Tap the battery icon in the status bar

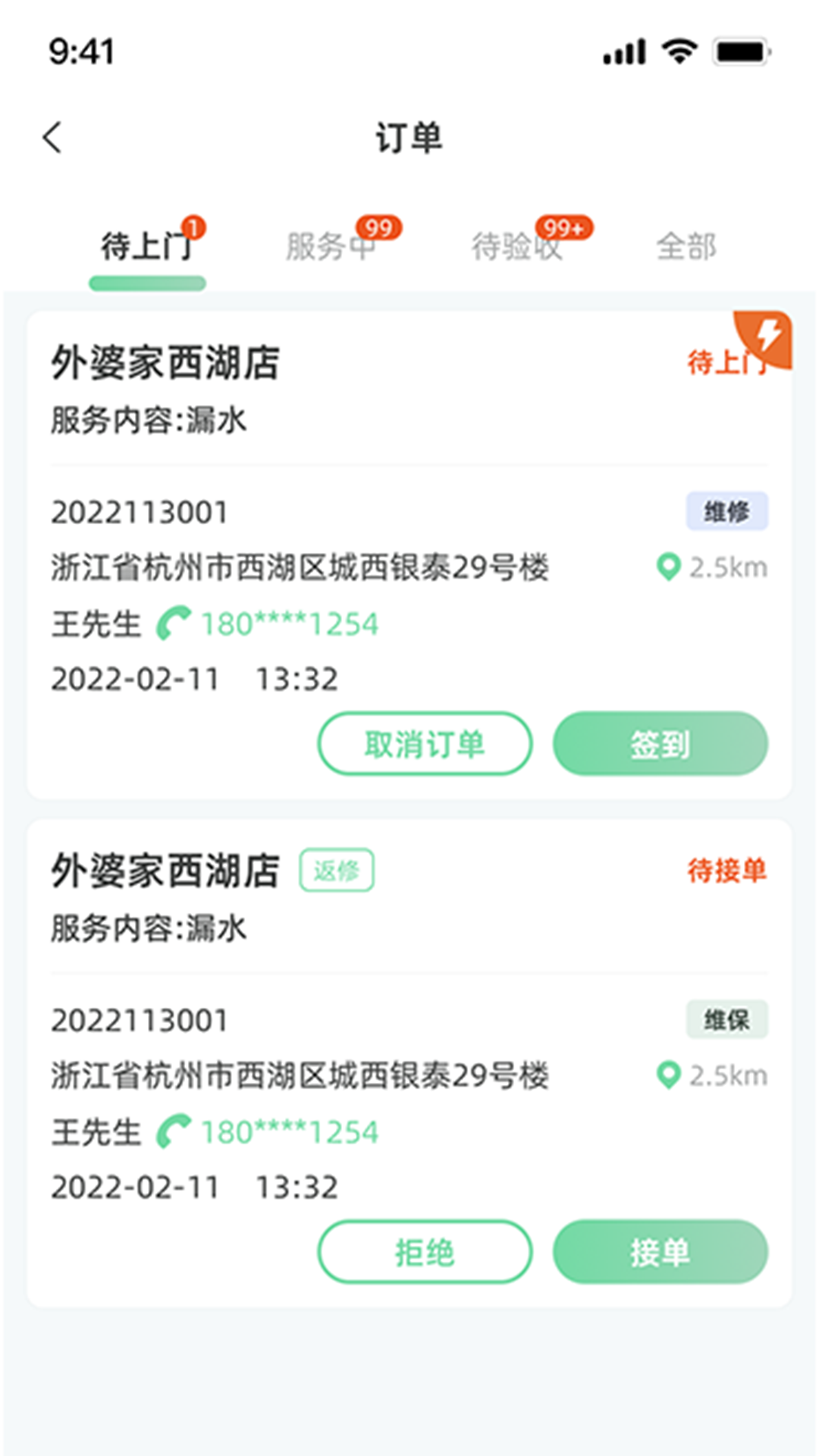739,51
